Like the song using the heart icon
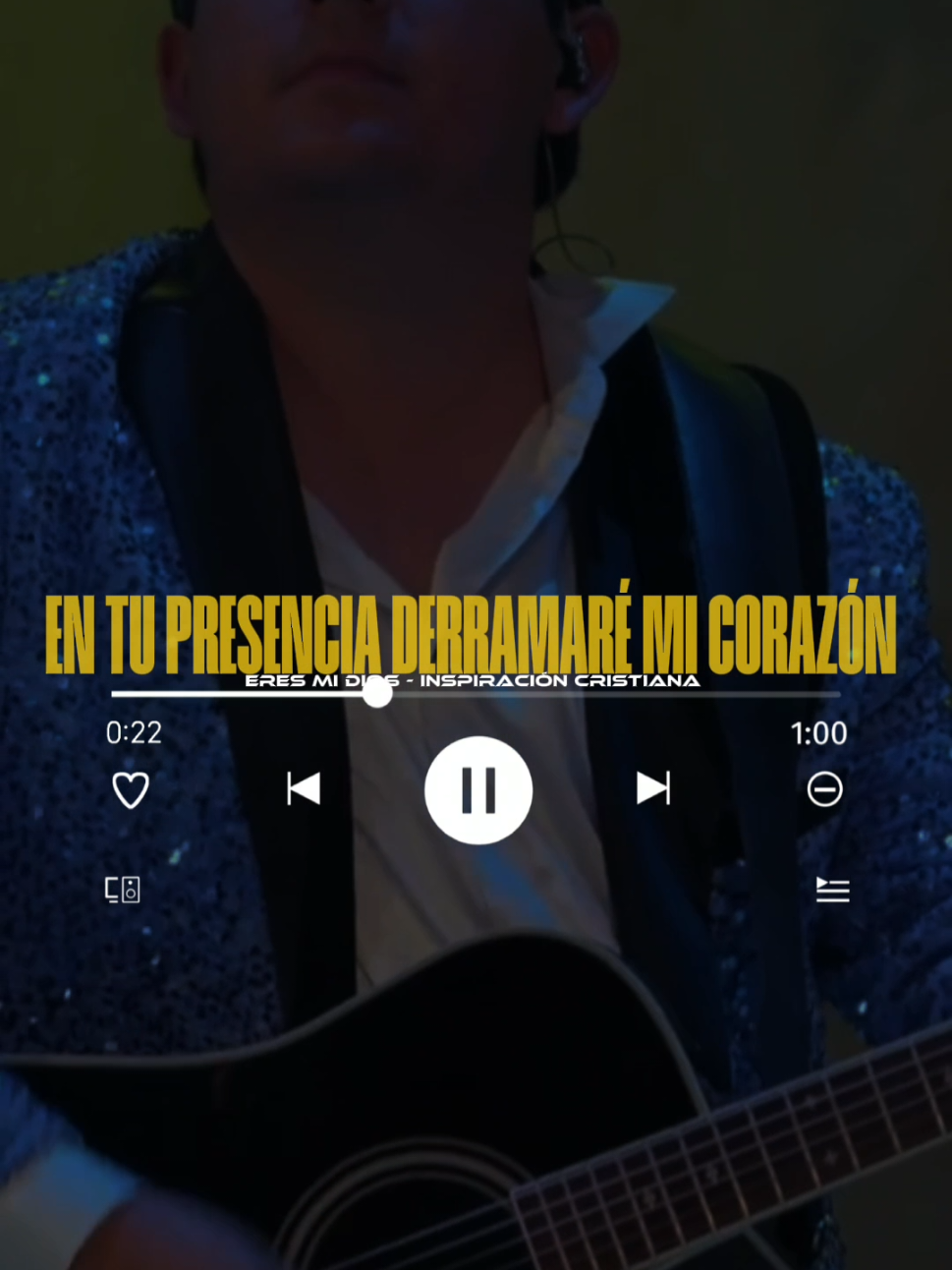Image resolution: width=952 pixels, height=1270 pixels. click(130, 789)
